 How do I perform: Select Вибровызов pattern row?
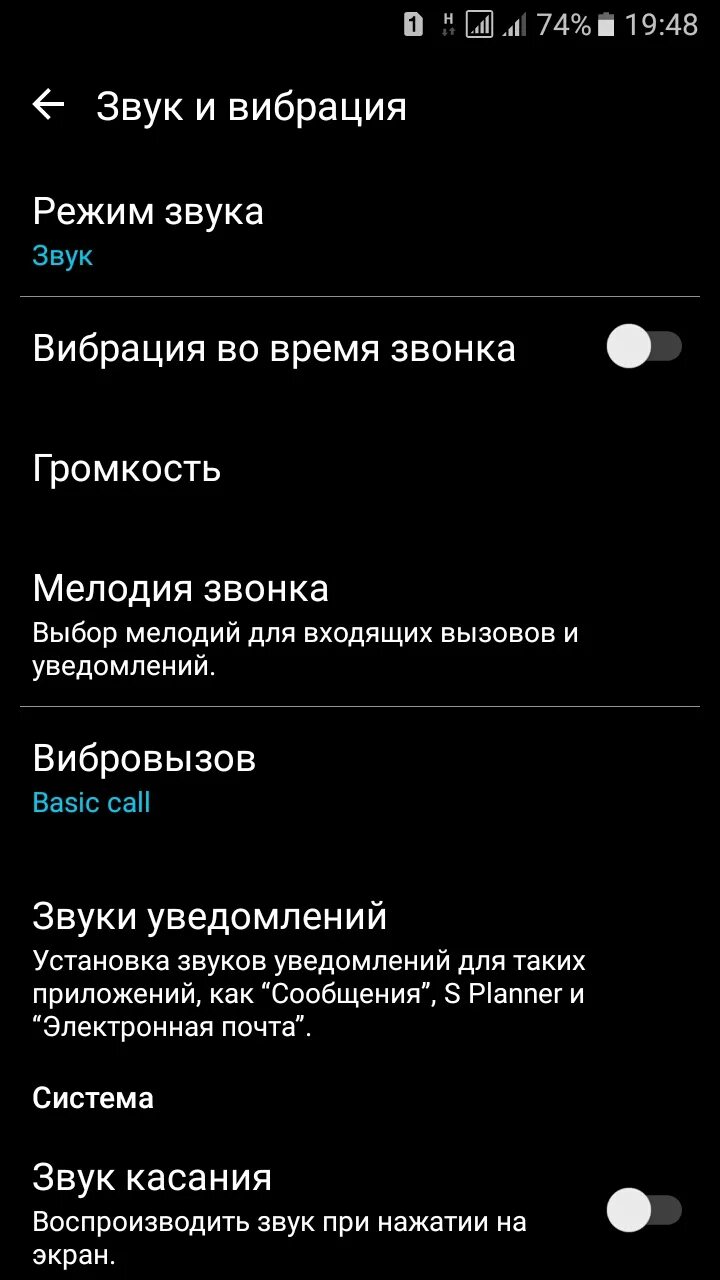[360, 778]
